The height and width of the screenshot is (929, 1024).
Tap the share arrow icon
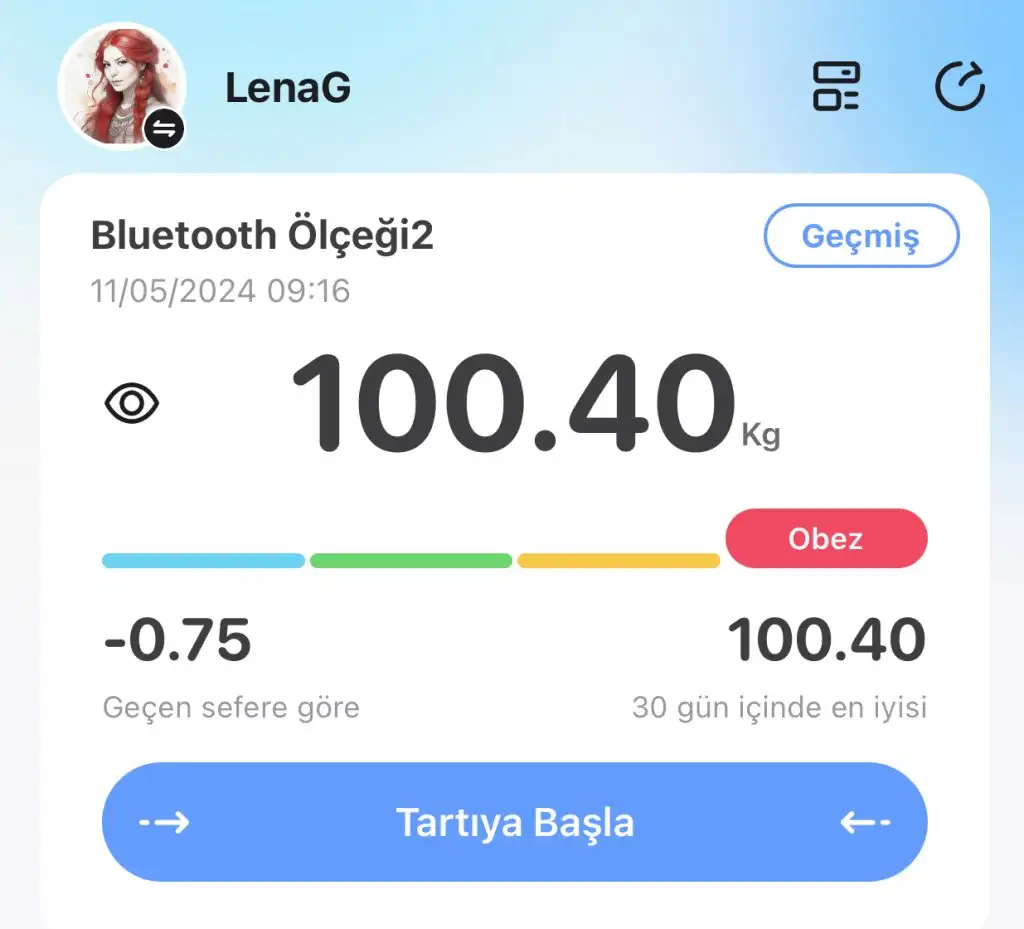click(960, 86)
